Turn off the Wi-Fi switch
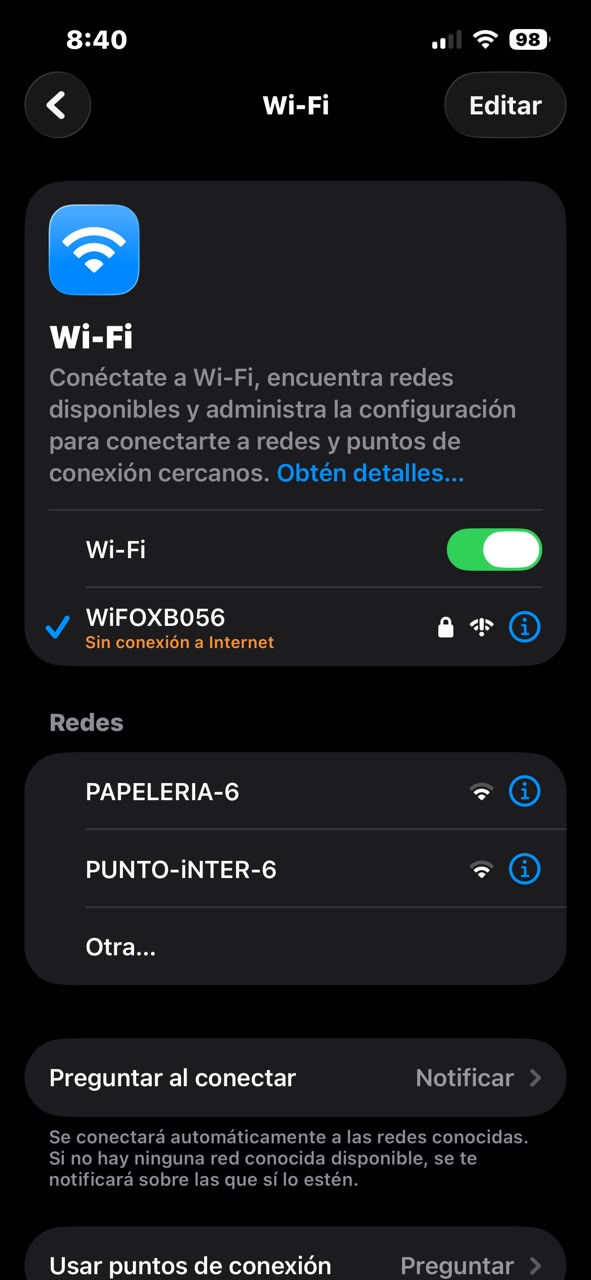591x1280 pixels. coord(494,549)
